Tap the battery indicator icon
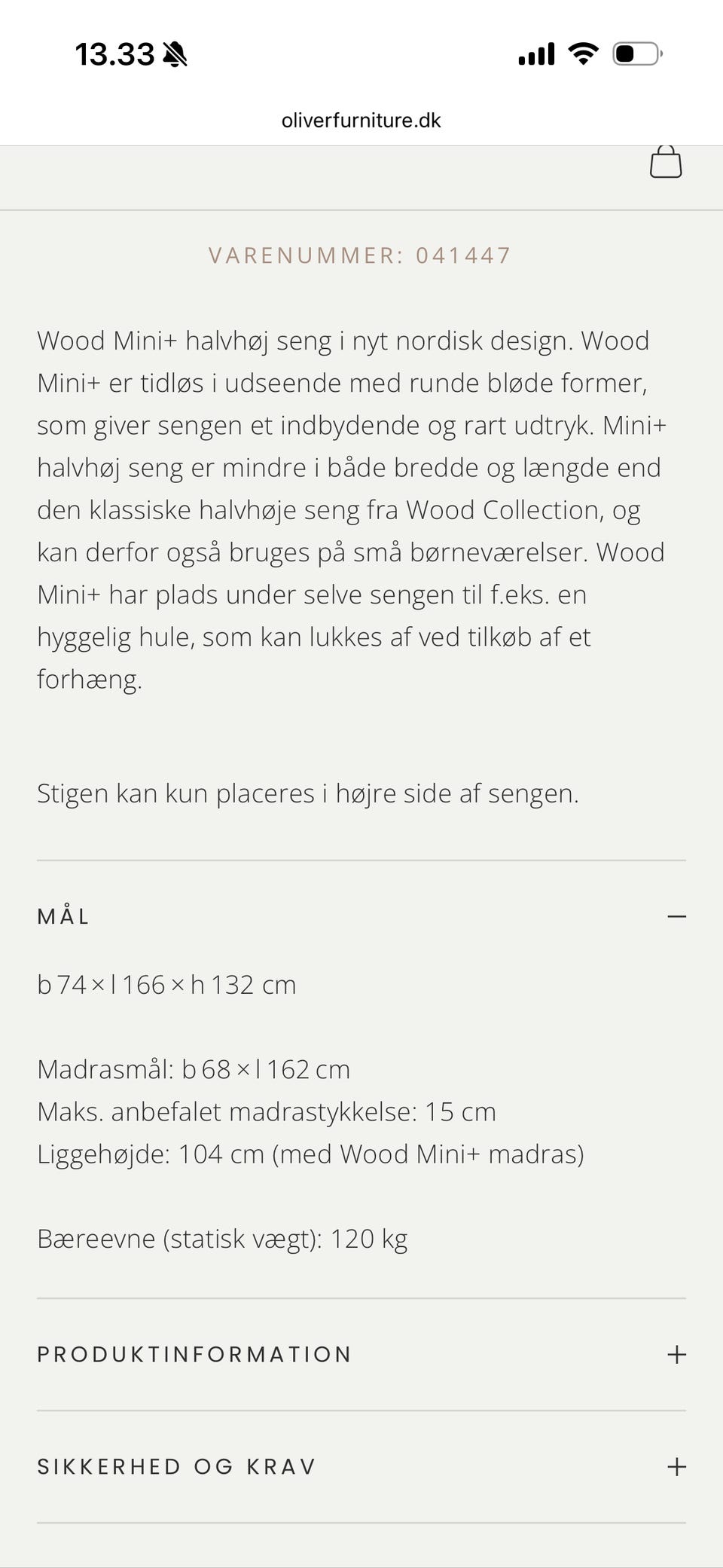Image resolution: width=723 pixels, height=1568 pixels. tap(636, 52)
